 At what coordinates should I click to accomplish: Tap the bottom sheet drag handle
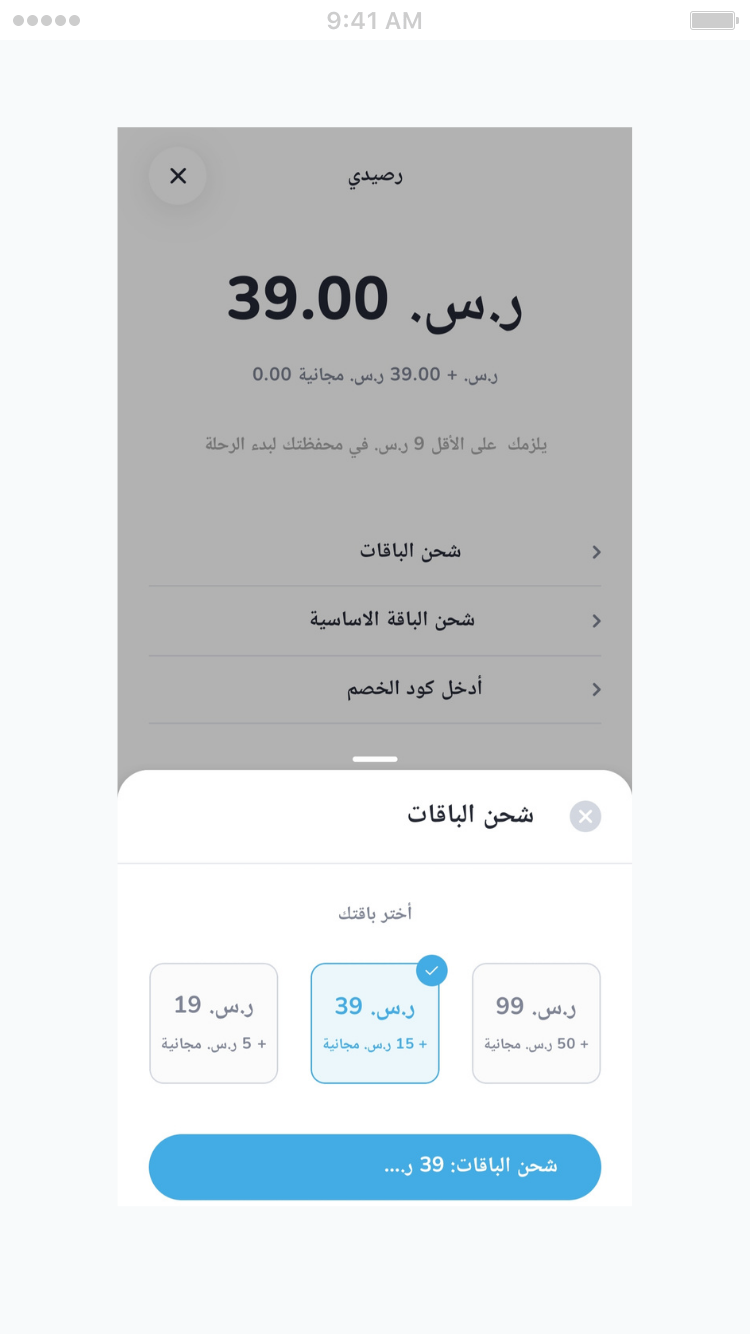tap(375, 759)
